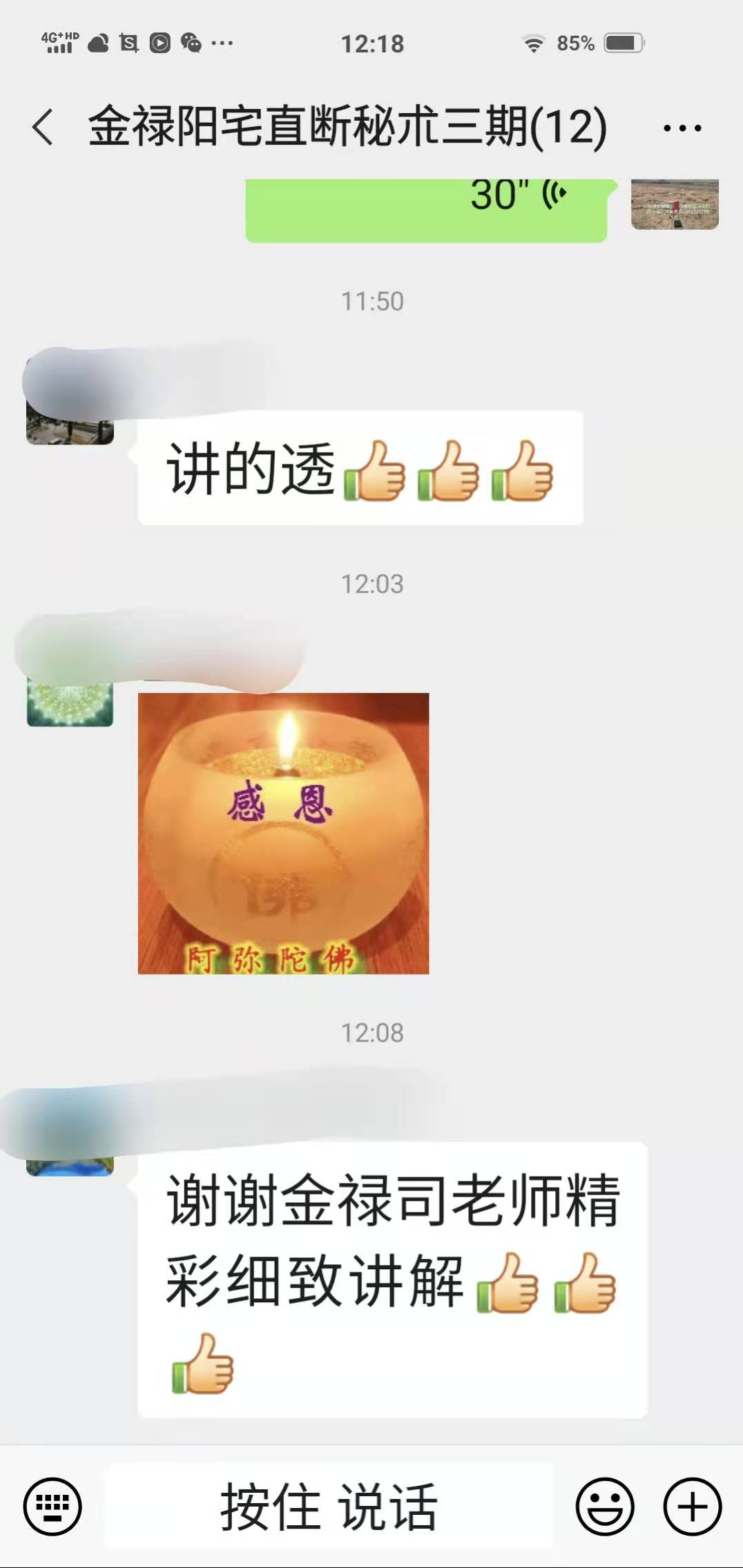Open the plus attachments menu

tap(692, 1507)
